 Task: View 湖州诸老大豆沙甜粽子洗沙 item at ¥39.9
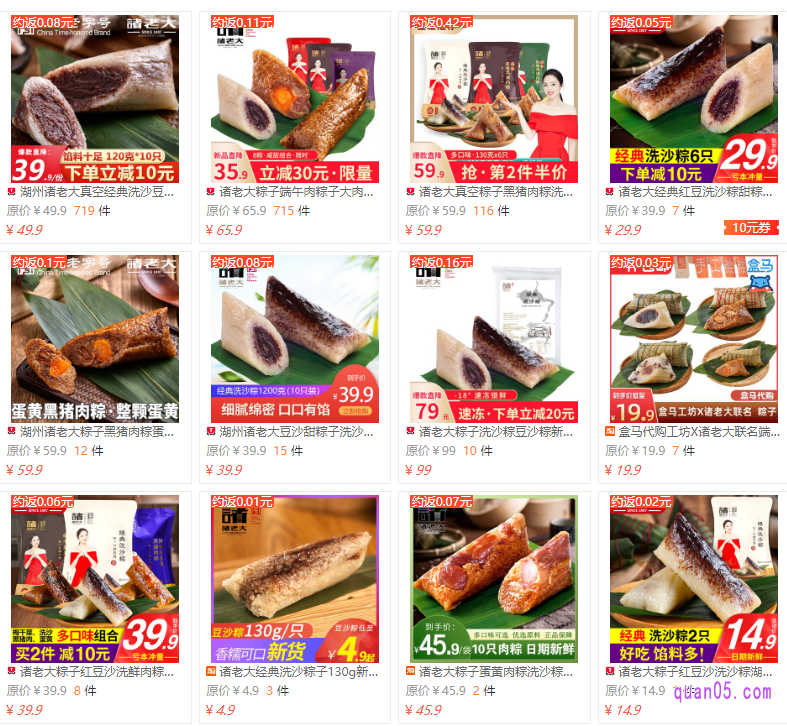click(x=296, y=432)
